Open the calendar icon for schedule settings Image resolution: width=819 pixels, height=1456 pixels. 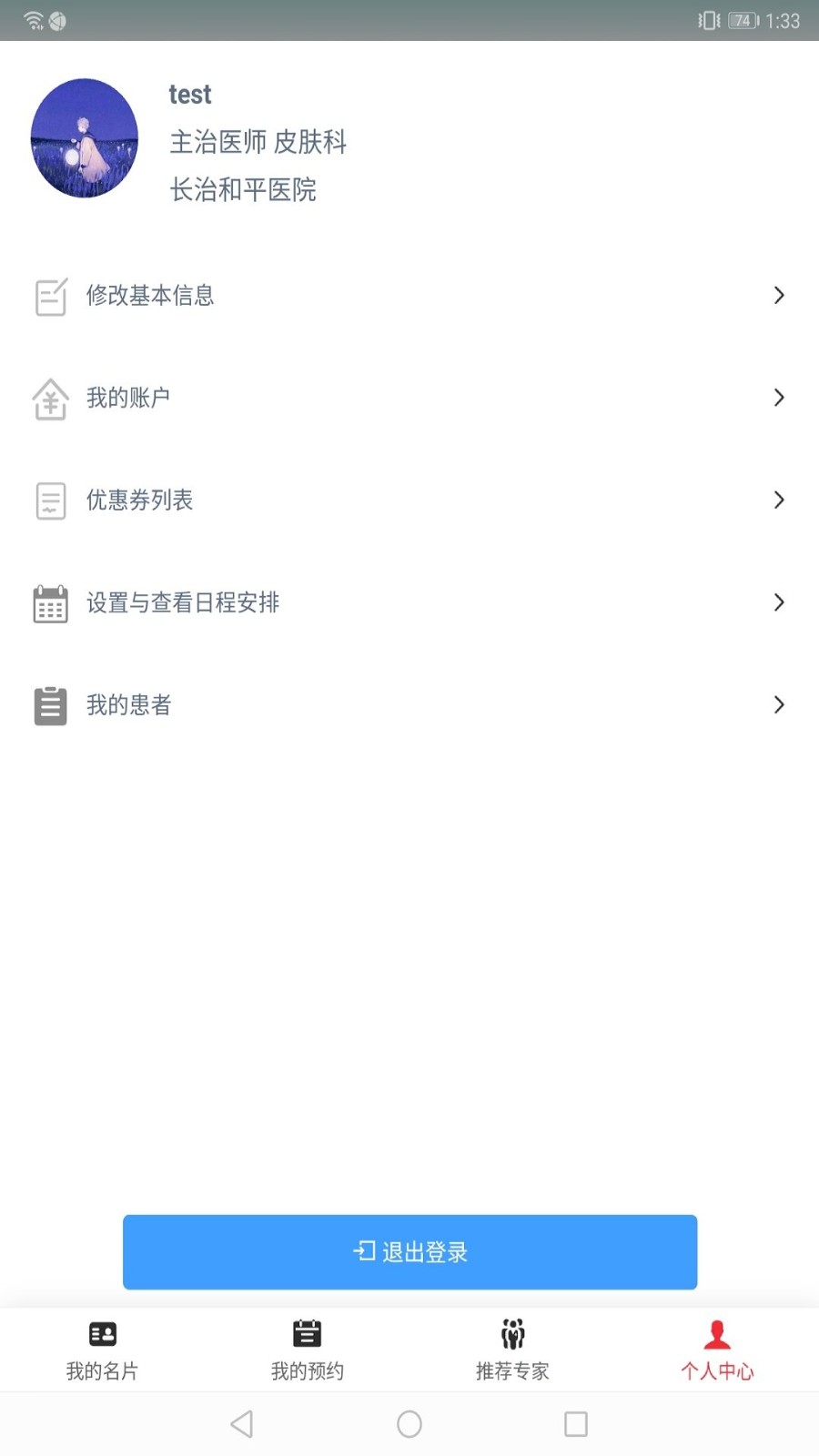tap(50, 602)
